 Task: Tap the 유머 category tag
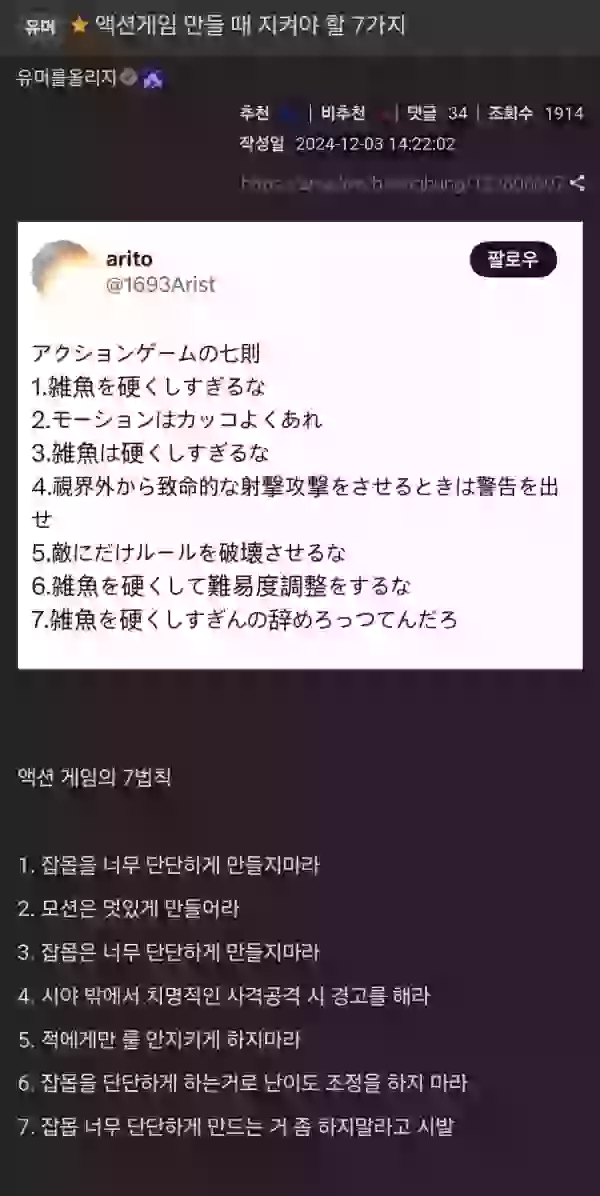point(40,27)
